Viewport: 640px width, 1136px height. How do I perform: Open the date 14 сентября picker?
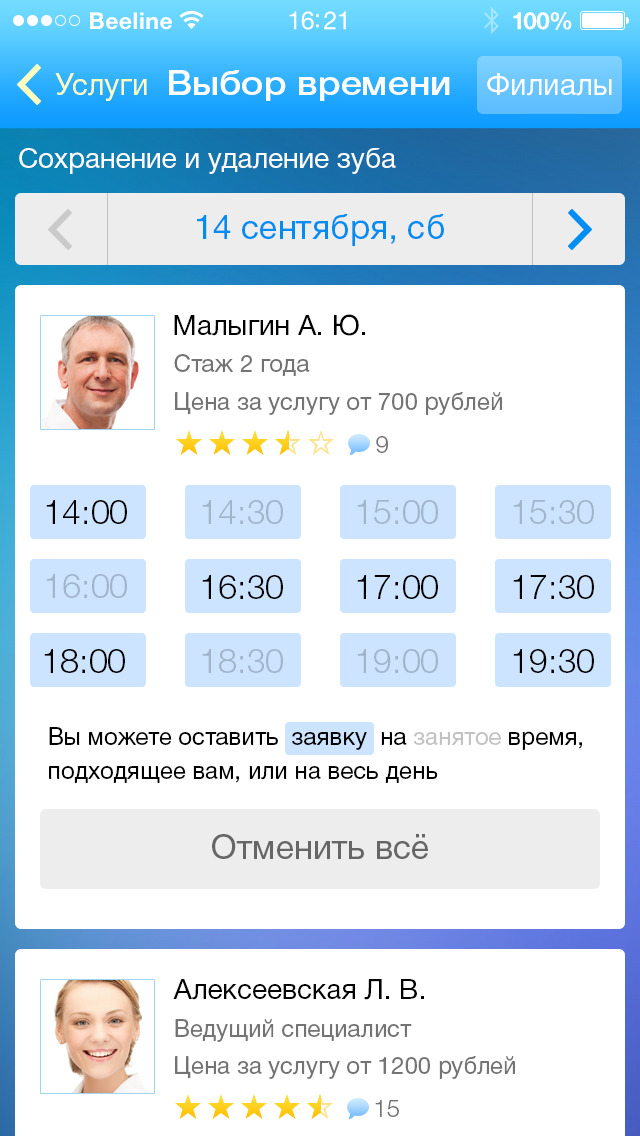[x=319, y=229]
